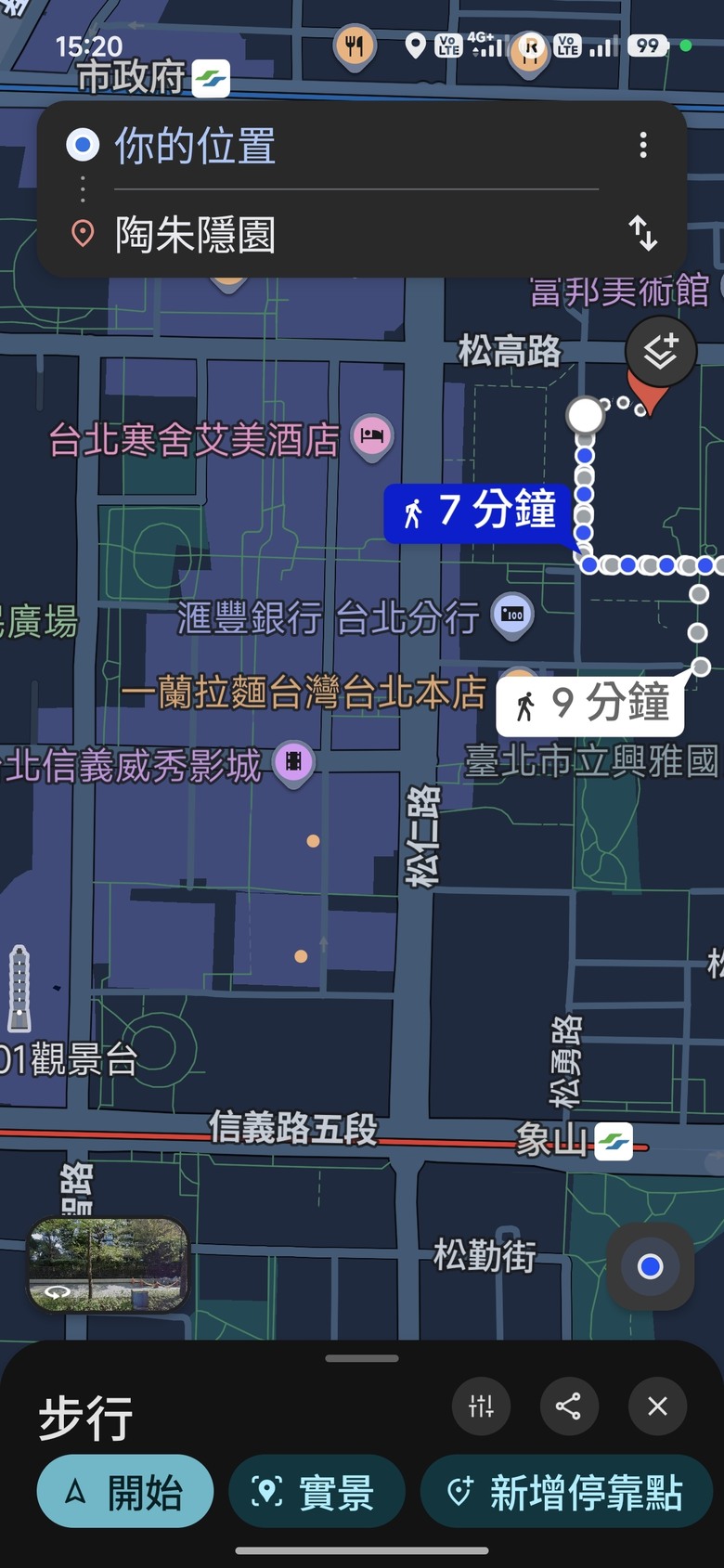Open 滙豐銀行 台北分行 ATM pin
This screenshot has width=724, height=1568.
coord(512,616)
